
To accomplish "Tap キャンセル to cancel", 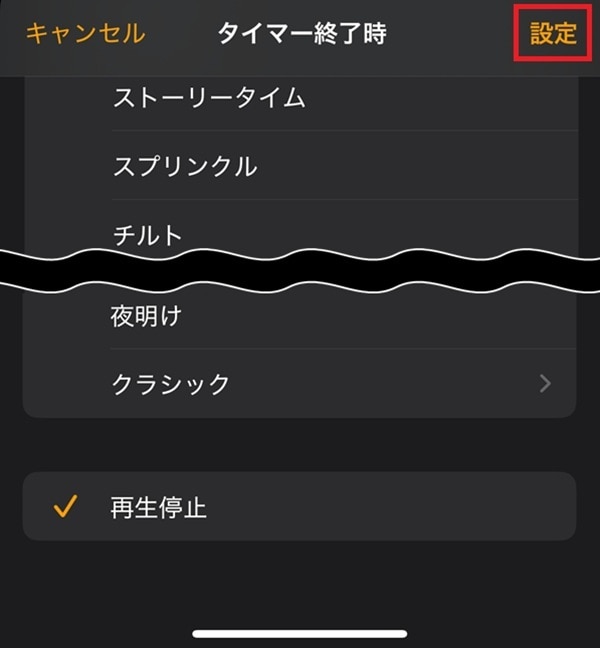I will click(85, 33).
